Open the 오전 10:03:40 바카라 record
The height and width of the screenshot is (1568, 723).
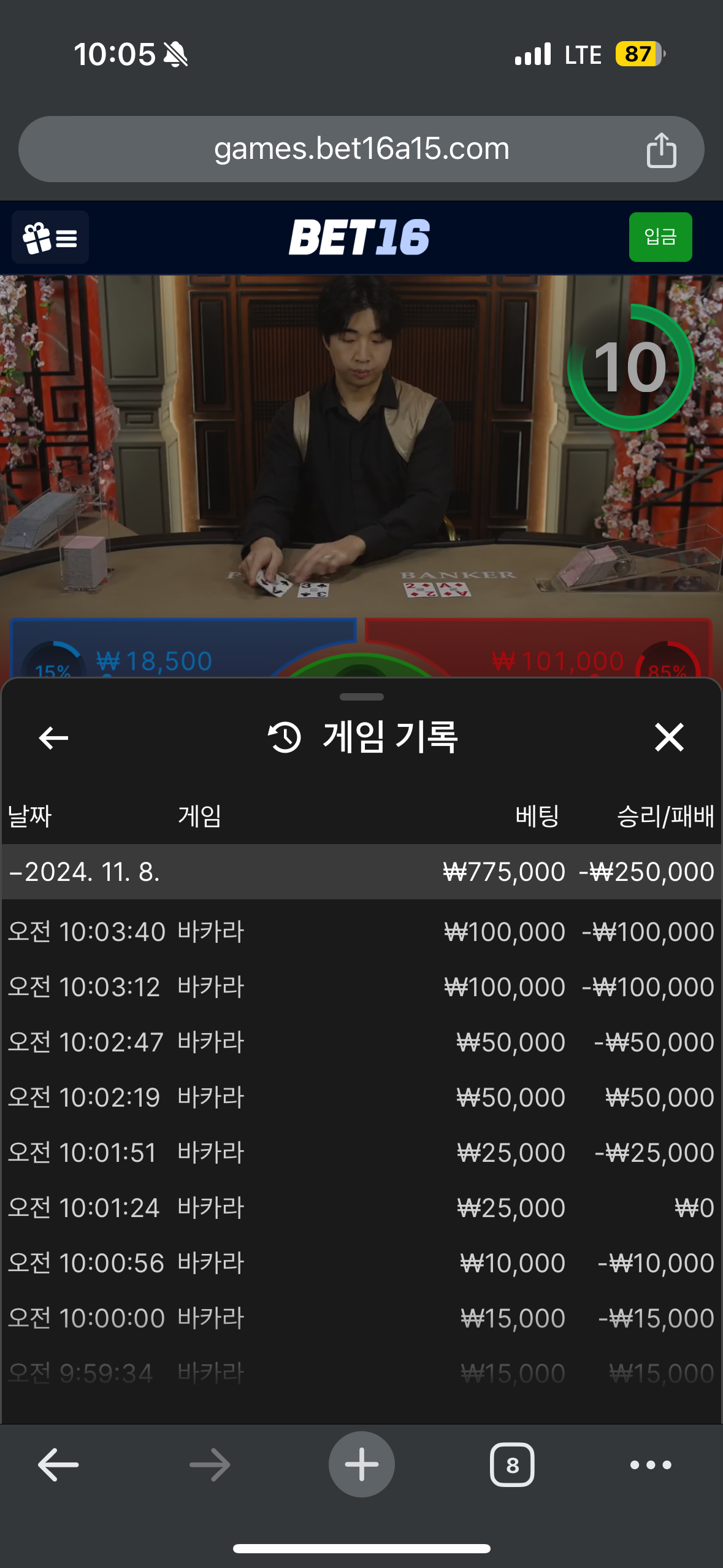pos(361,932)
